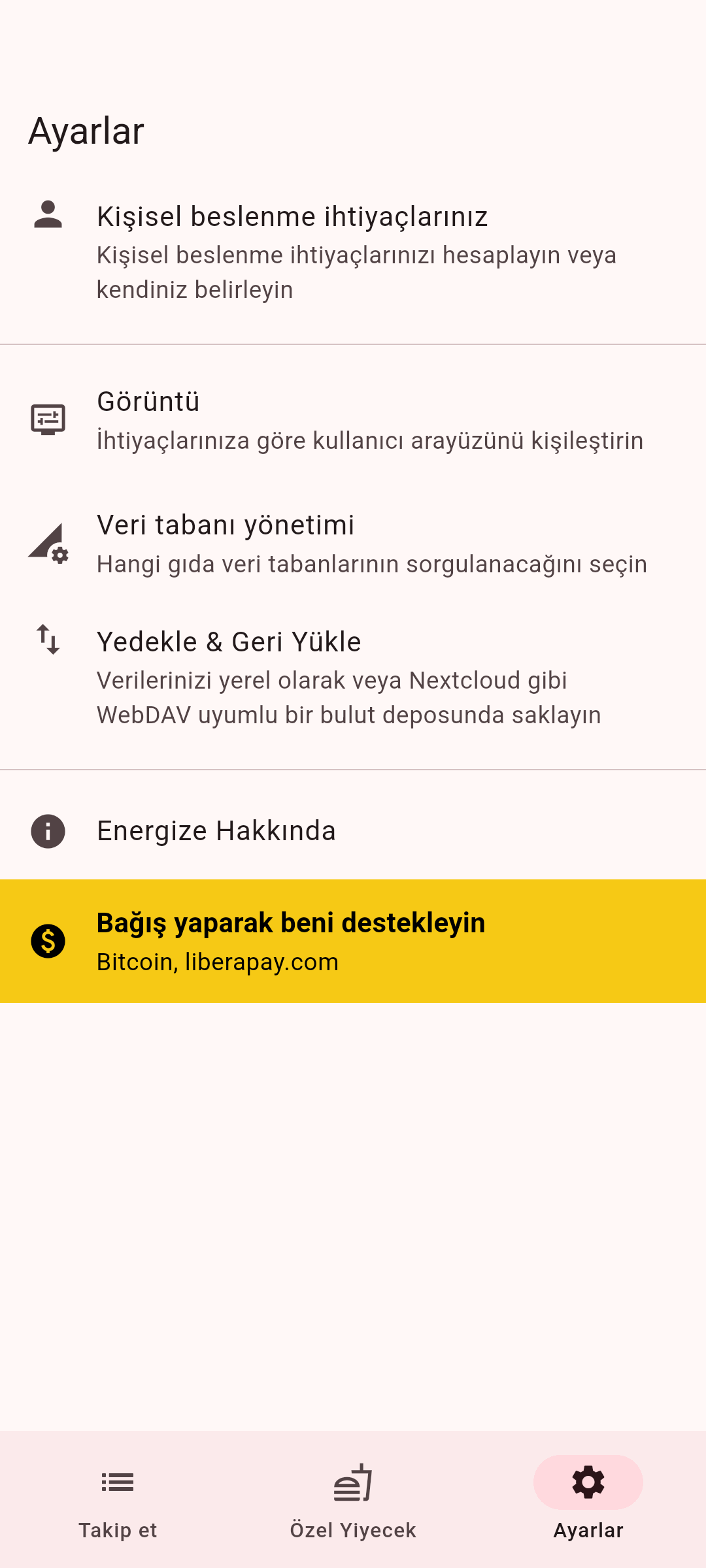Open Kişisel beslenme ihtiyaçlarınız settings
Viewport: 706px width, 1568px height.
tap(353, 252)
